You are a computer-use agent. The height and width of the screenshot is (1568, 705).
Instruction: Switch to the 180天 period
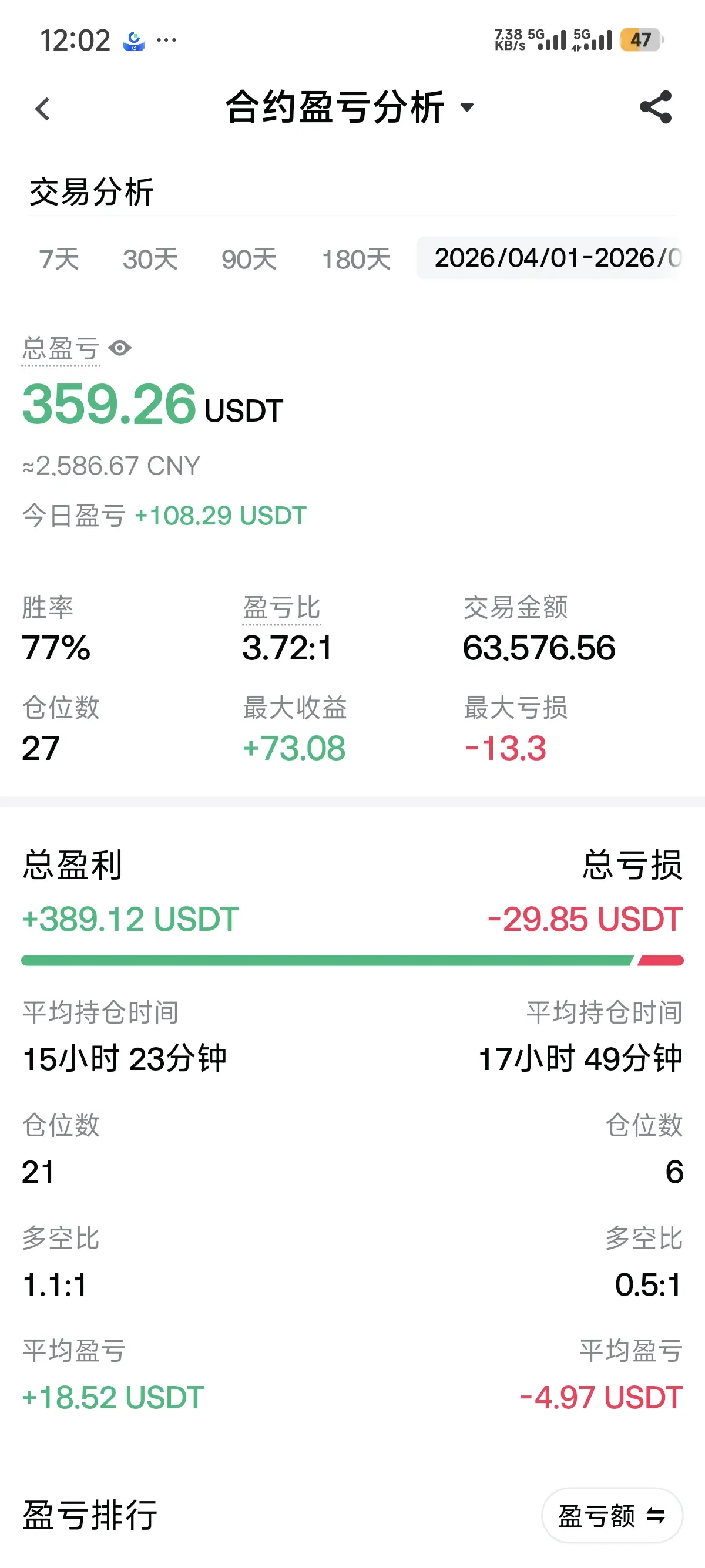(356, 260)
